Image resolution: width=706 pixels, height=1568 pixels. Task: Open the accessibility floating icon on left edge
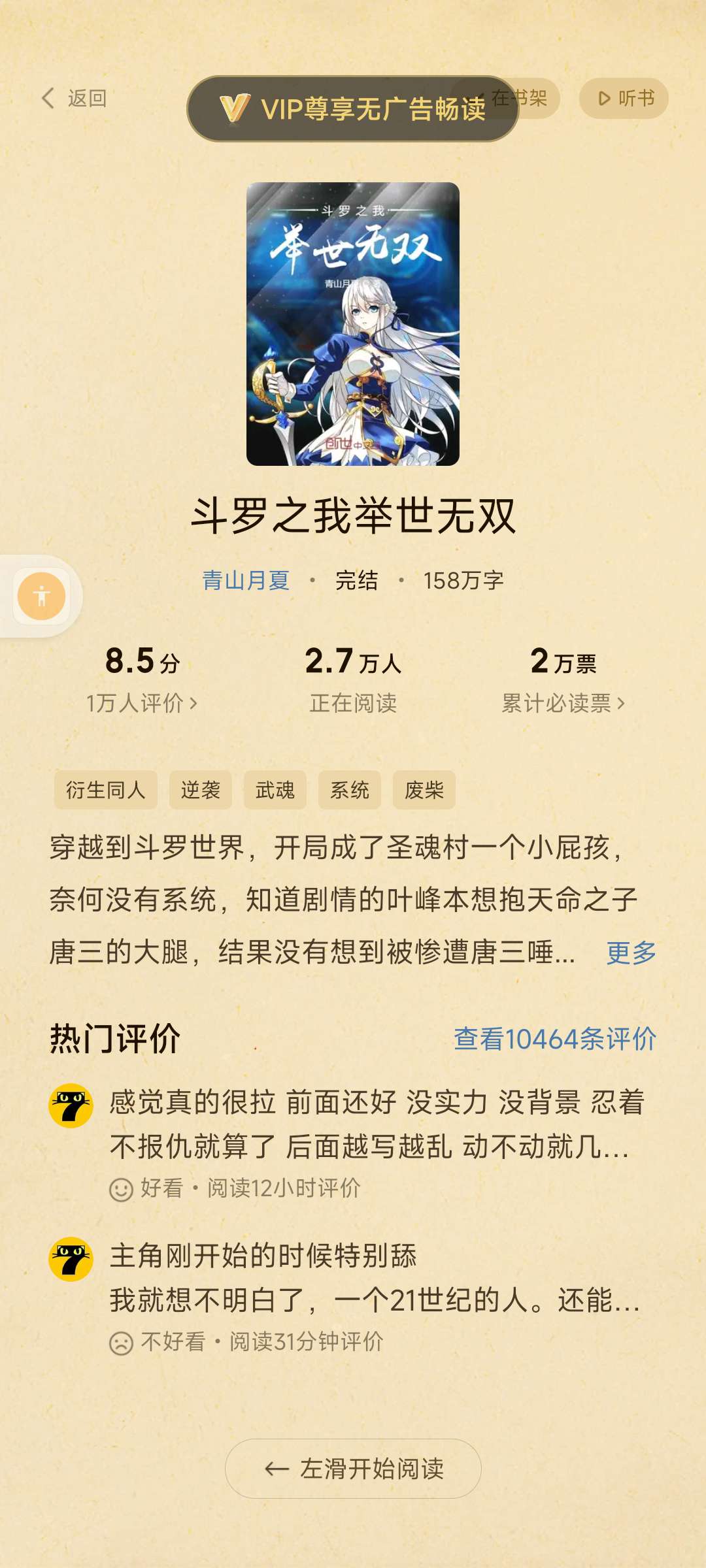(41, 595)
